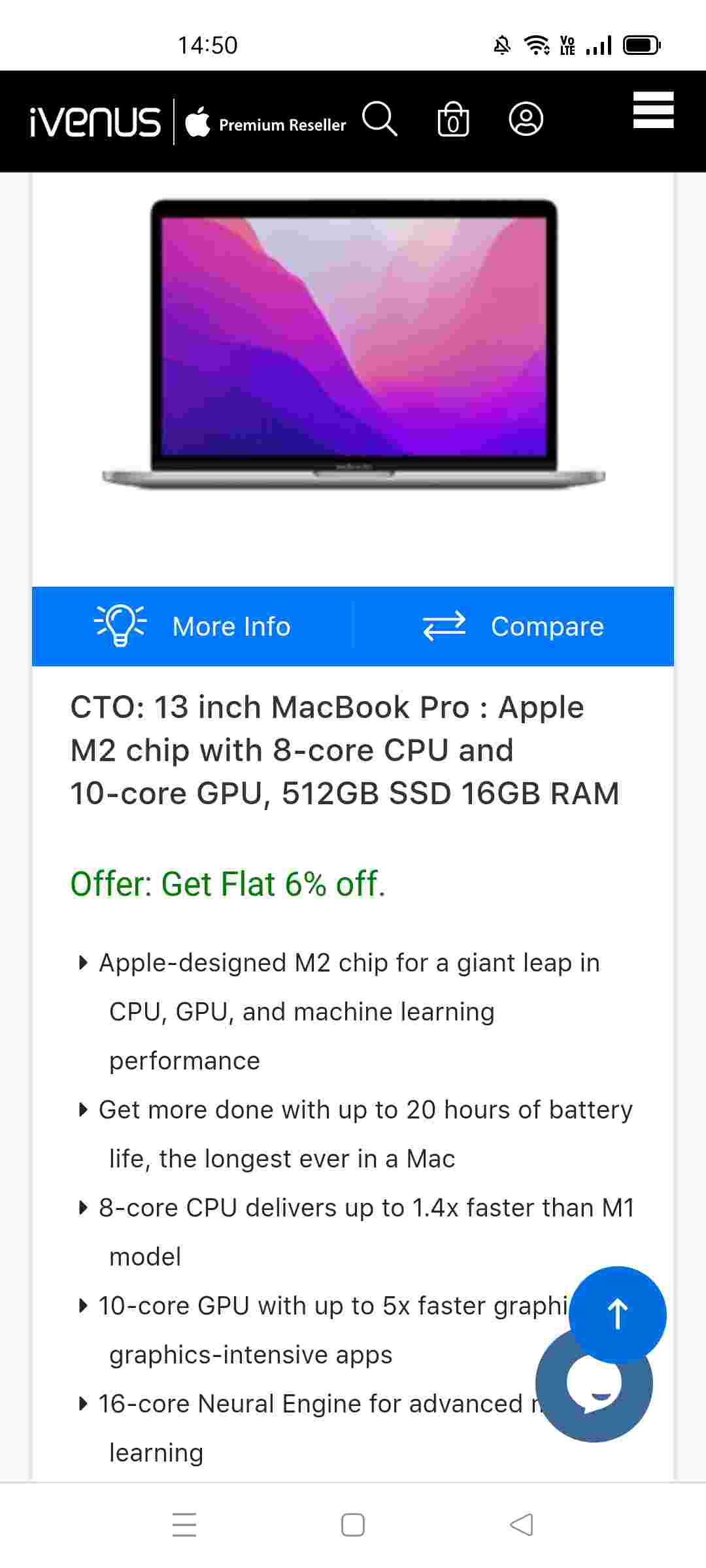Viewport: 706px width, 1568px height.
Task: Expand the battery life bullet point
Action: coord(83,1109)
